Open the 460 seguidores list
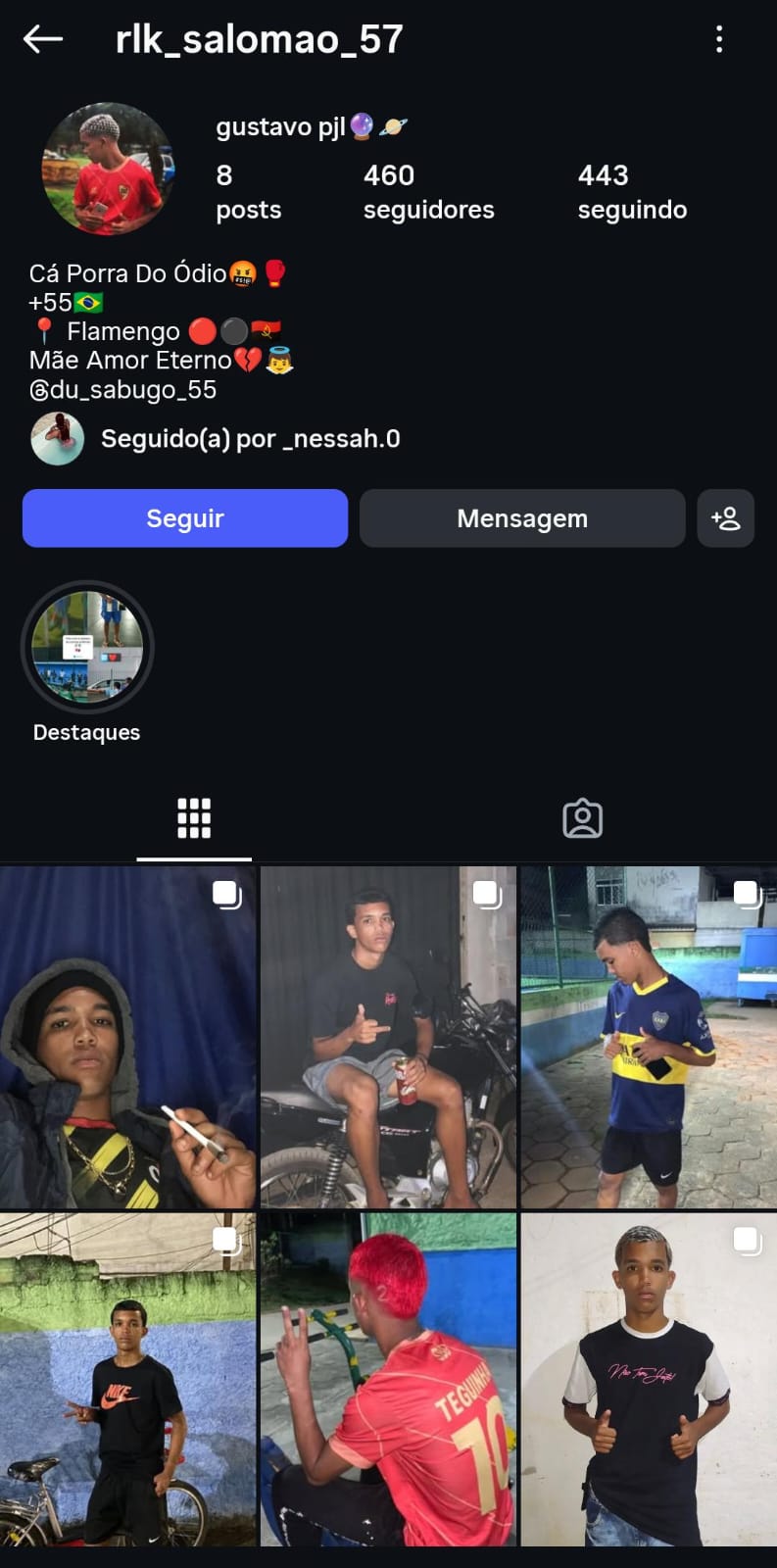Viewport: 777px width, 1568px height. (428, 191)
